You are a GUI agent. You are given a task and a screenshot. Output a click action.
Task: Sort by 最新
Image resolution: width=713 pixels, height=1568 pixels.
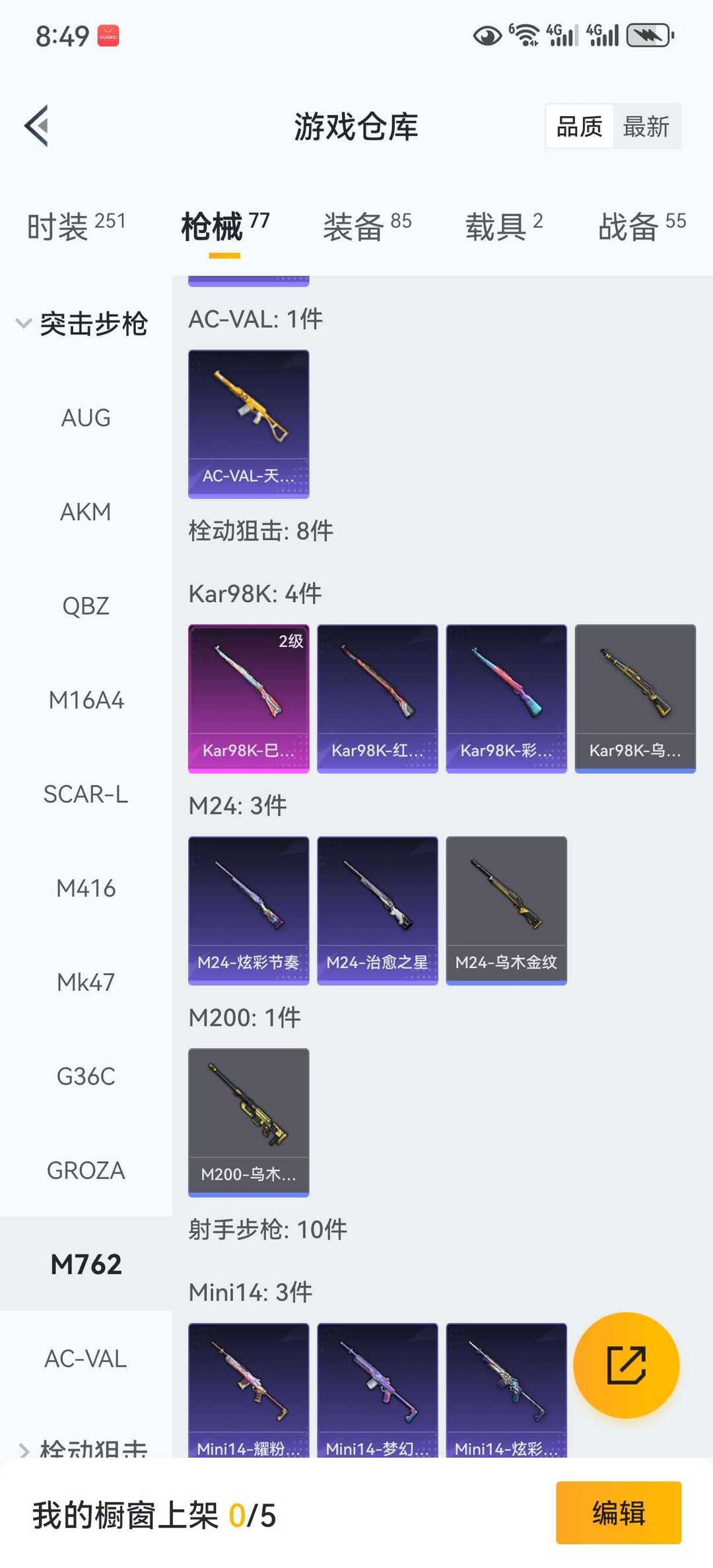tap(646, 126)
